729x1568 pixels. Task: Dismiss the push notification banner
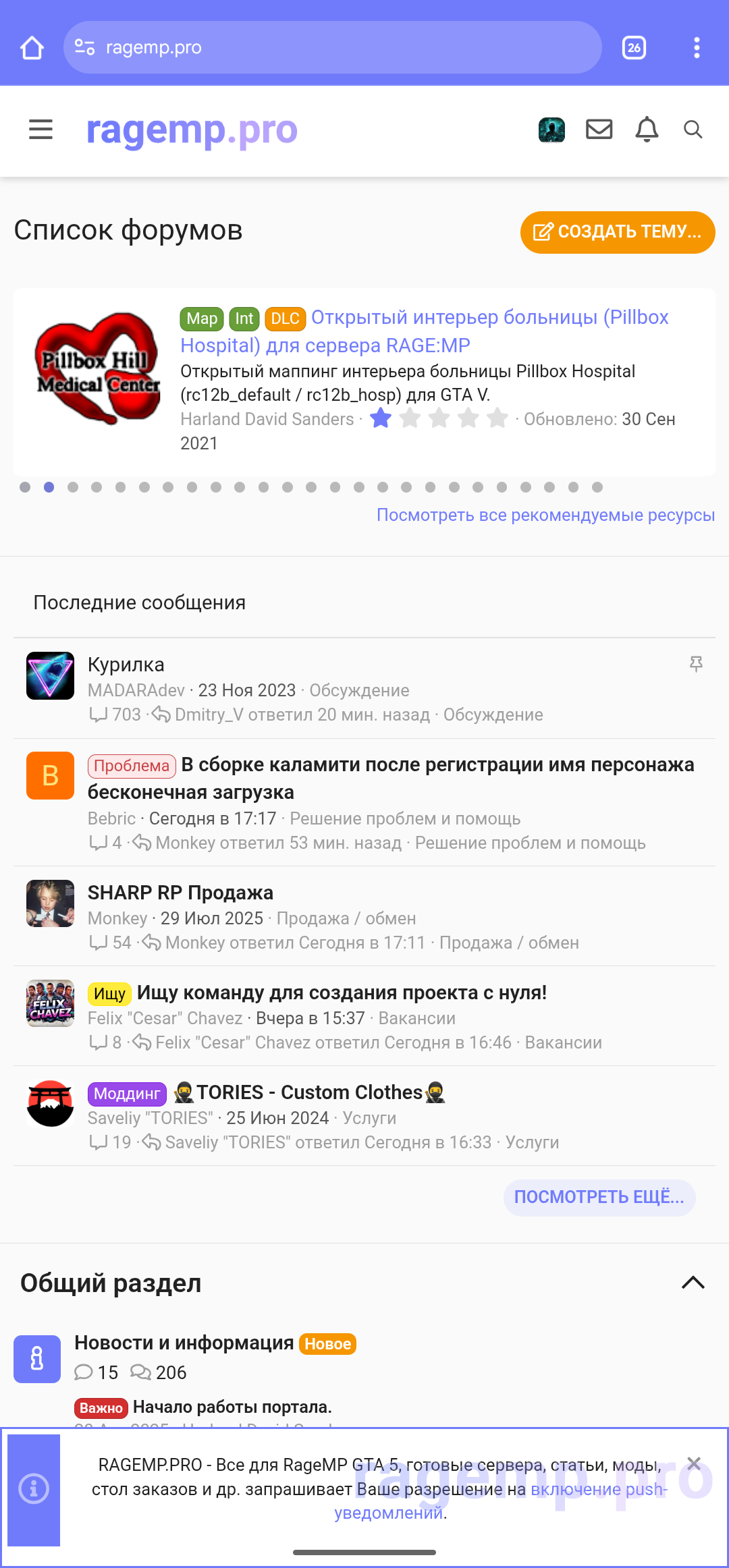point(693,1463)
